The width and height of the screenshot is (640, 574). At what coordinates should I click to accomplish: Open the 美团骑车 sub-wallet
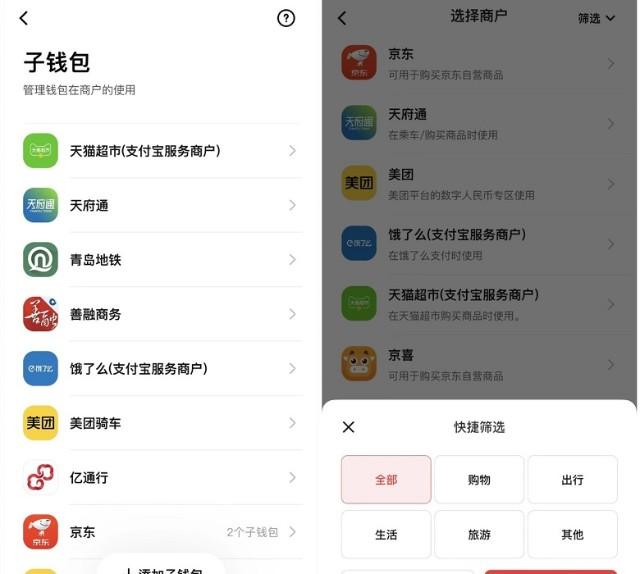pyautogui.click(x=160, y=423)
